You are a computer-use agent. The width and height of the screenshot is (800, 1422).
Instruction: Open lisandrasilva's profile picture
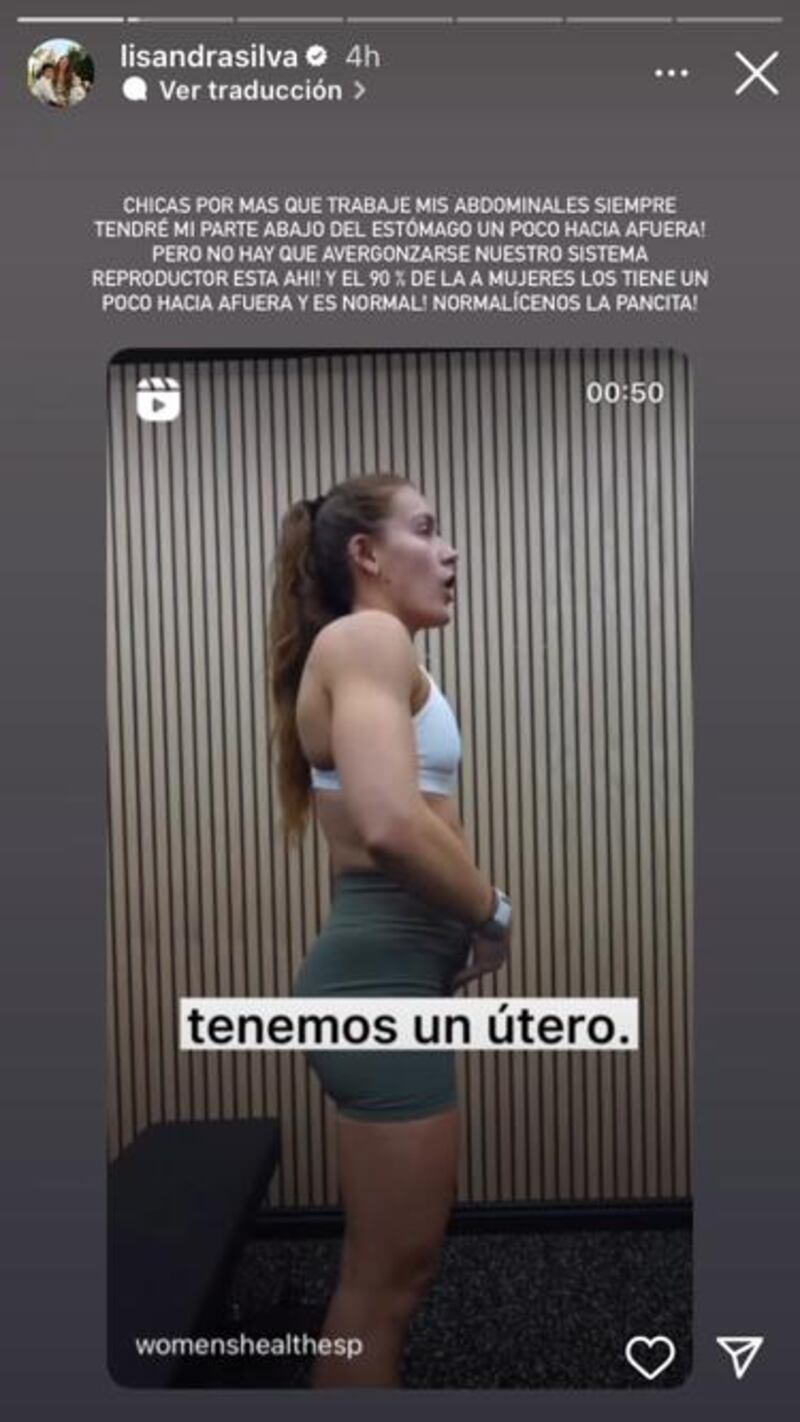coord(61,73)
